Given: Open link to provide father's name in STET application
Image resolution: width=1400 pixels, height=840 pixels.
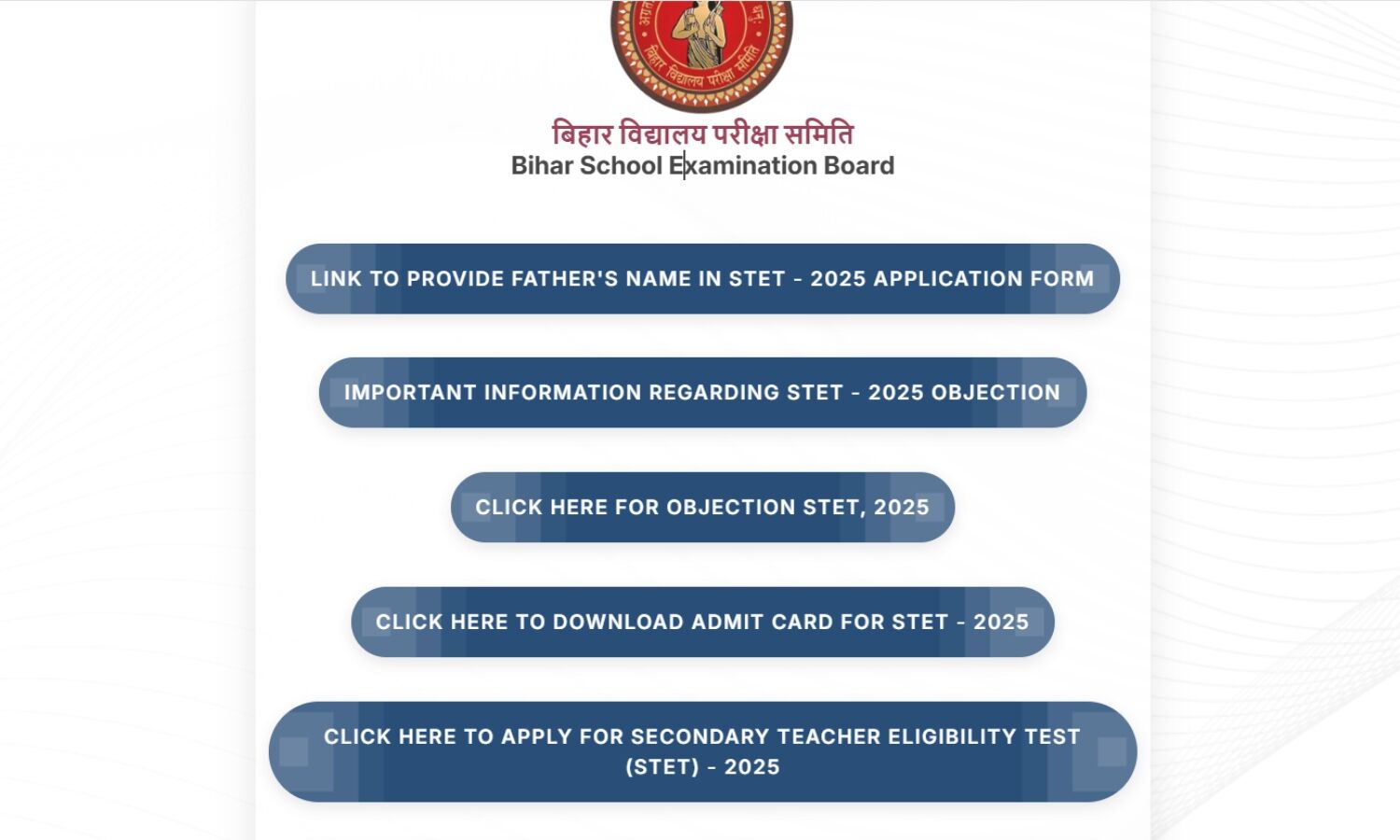Looking at the screenshot, I should coord(702,279).
